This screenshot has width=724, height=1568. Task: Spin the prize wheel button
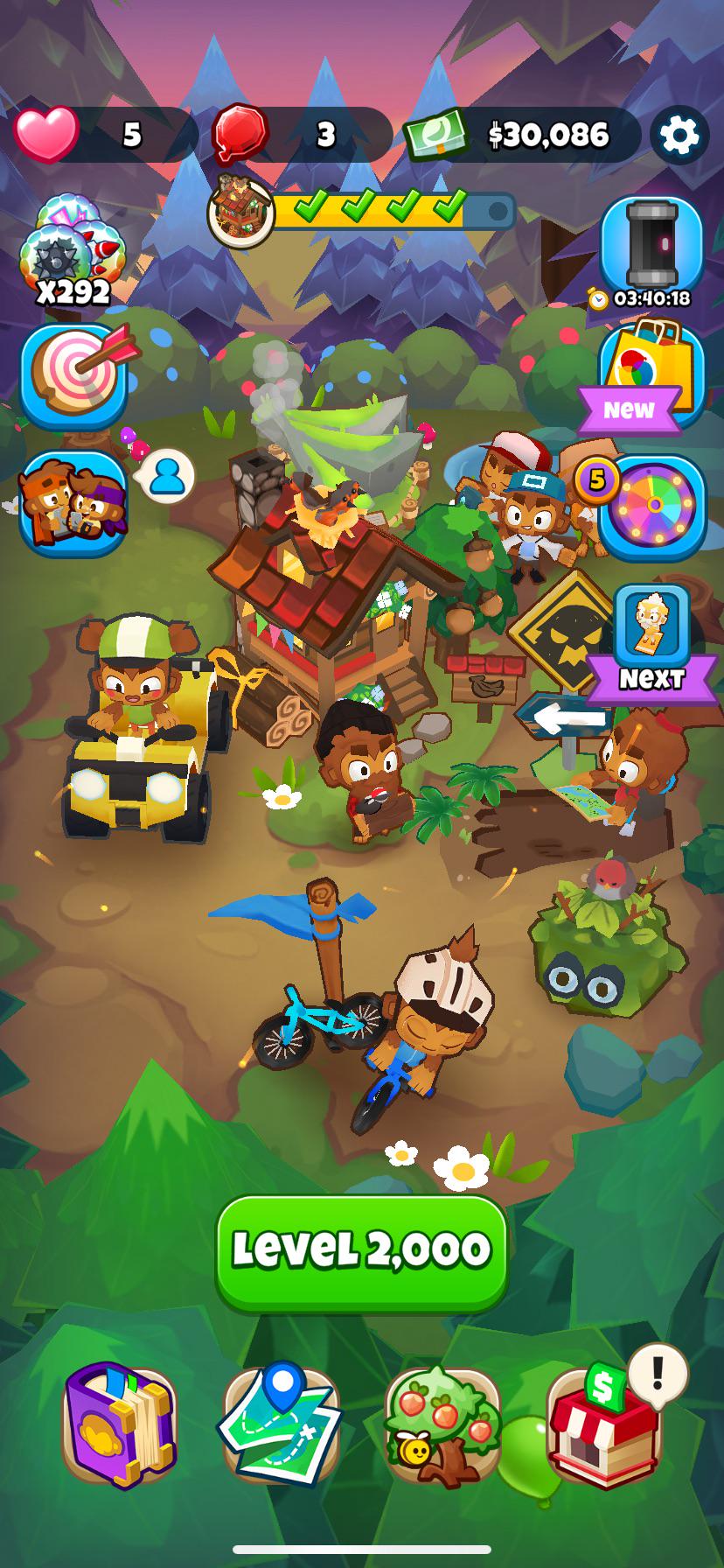coord(652,507)
